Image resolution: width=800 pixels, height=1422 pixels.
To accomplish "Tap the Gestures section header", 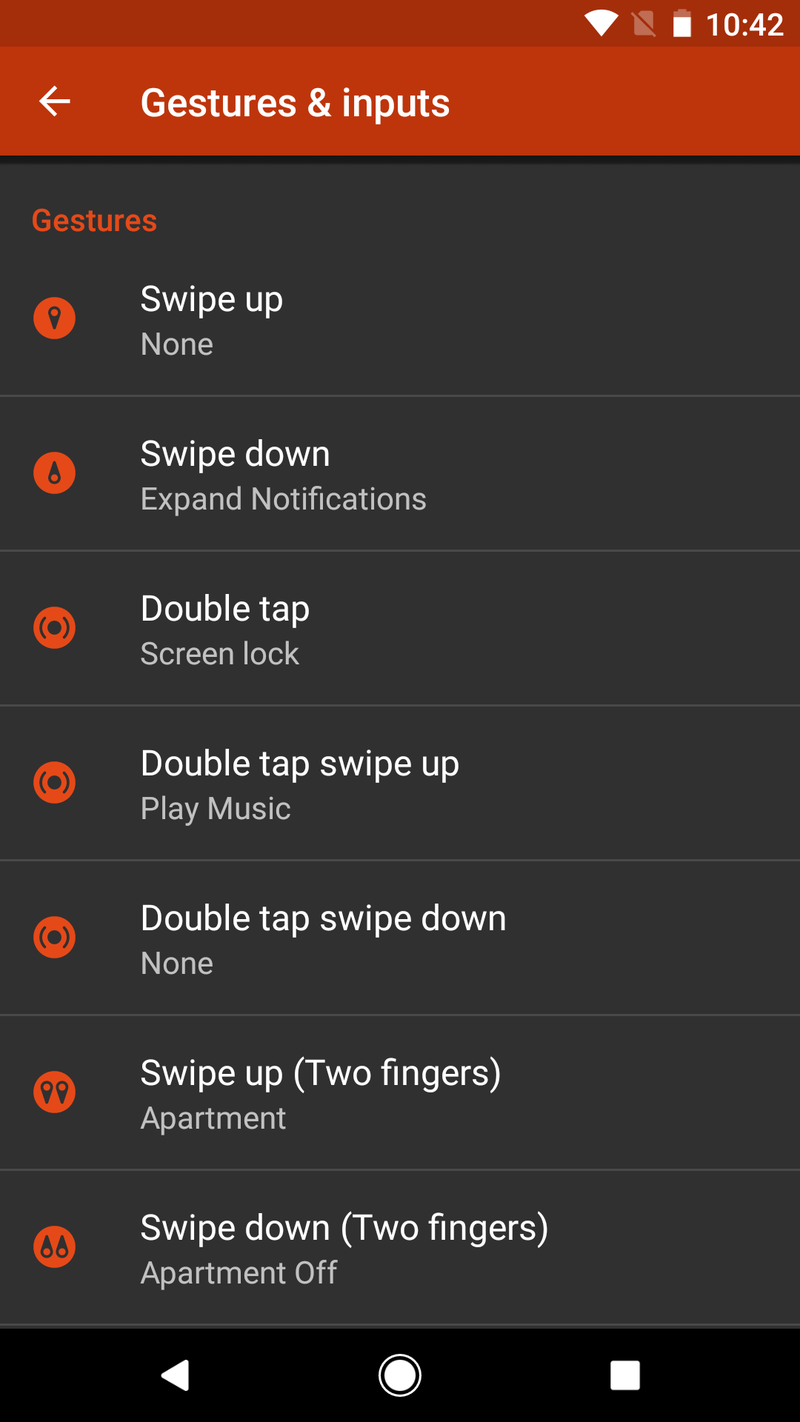I will click(x=94, y=220).
